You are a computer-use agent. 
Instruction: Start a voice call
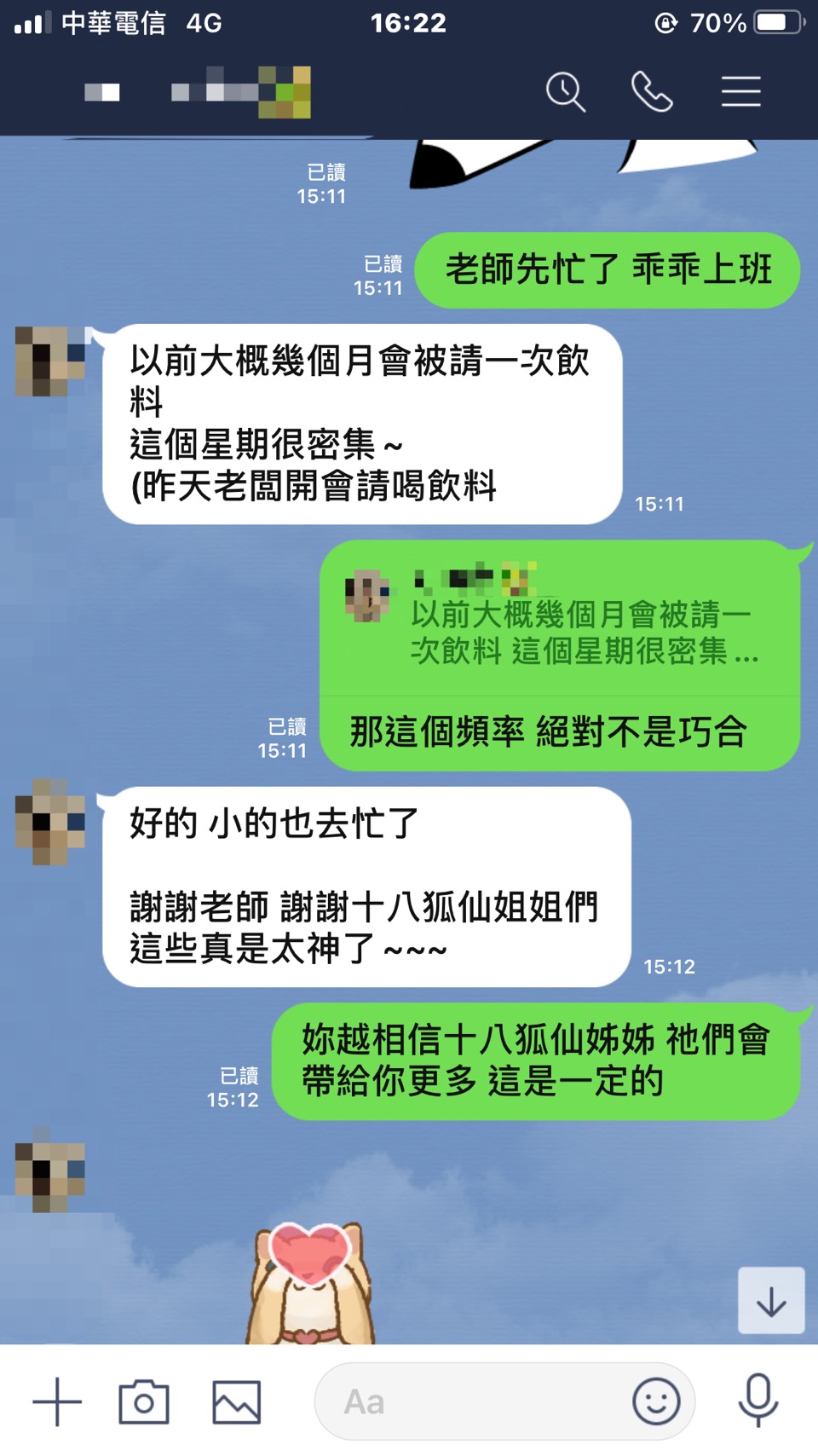coord(652,92)
